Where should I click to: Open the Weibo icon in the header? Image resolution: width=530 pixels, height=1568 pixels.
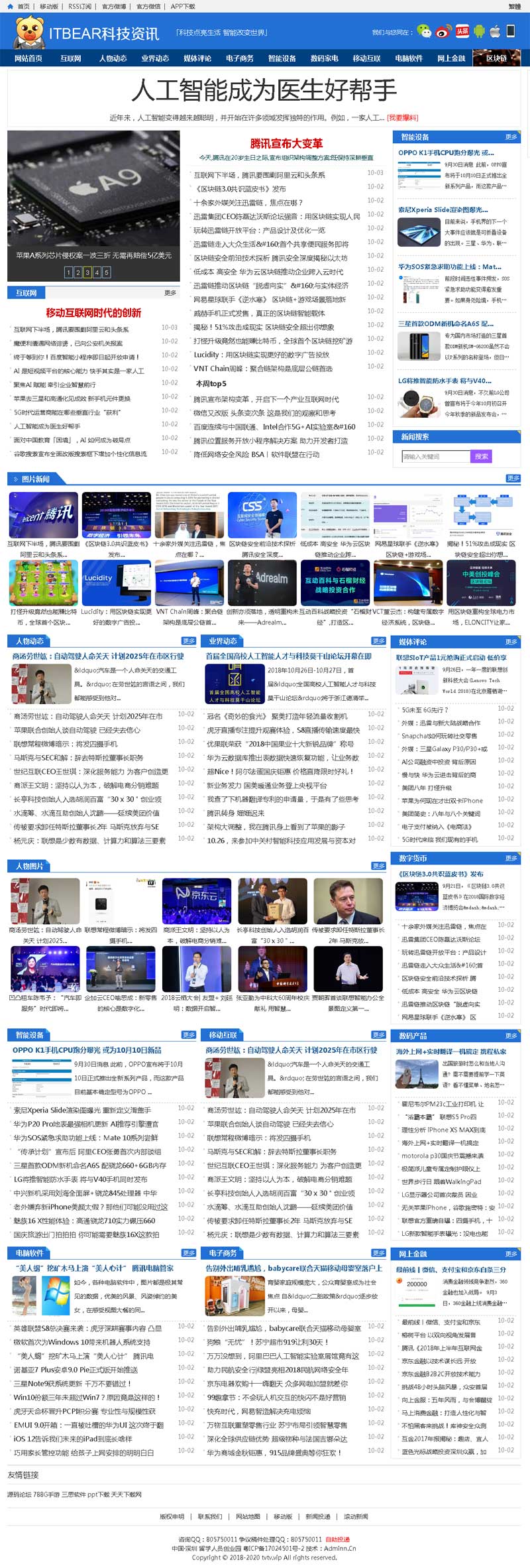443,31
